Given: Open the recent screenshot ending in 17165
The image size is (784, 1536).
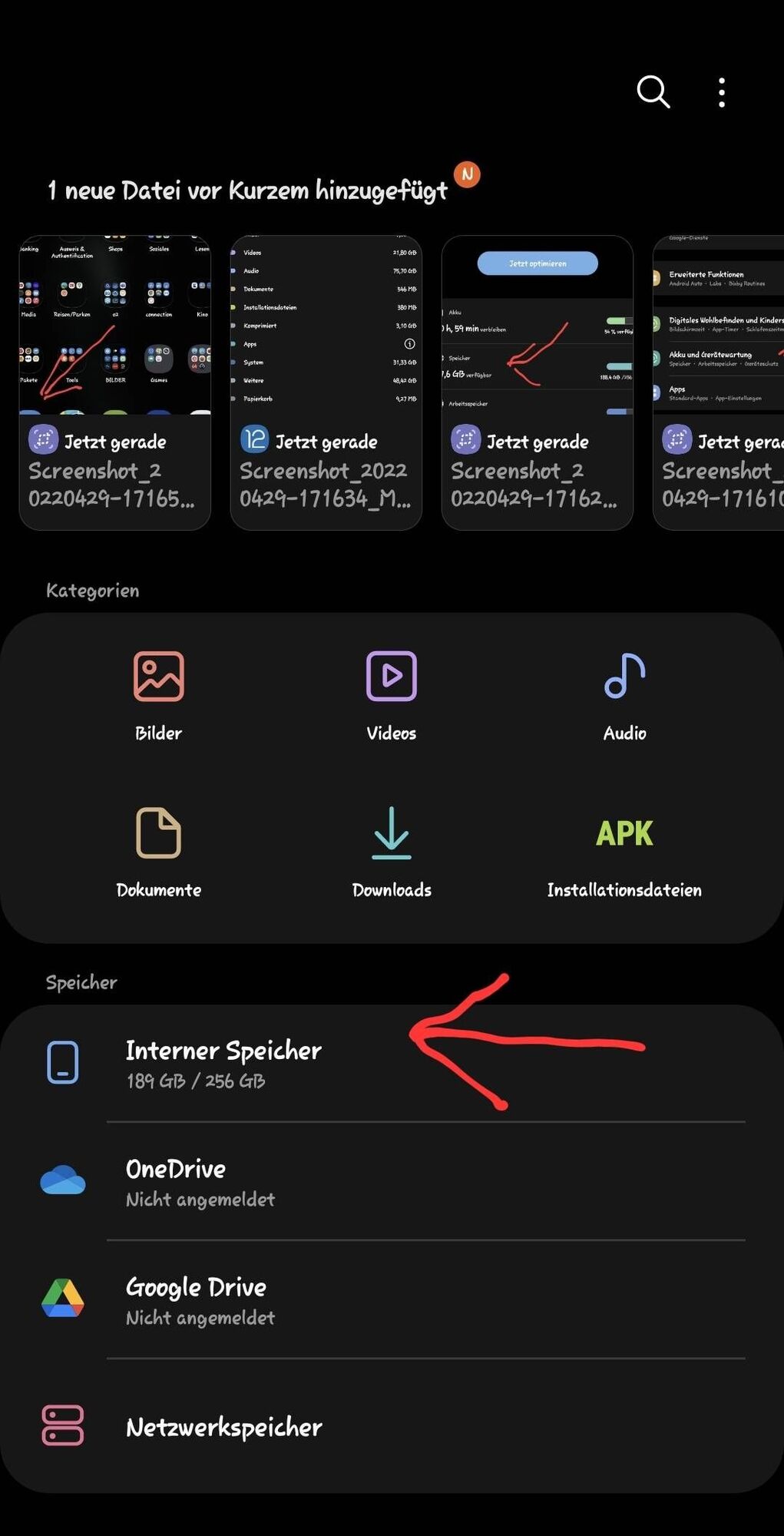Looking at the screenshot, I should [x=115, y=382].
